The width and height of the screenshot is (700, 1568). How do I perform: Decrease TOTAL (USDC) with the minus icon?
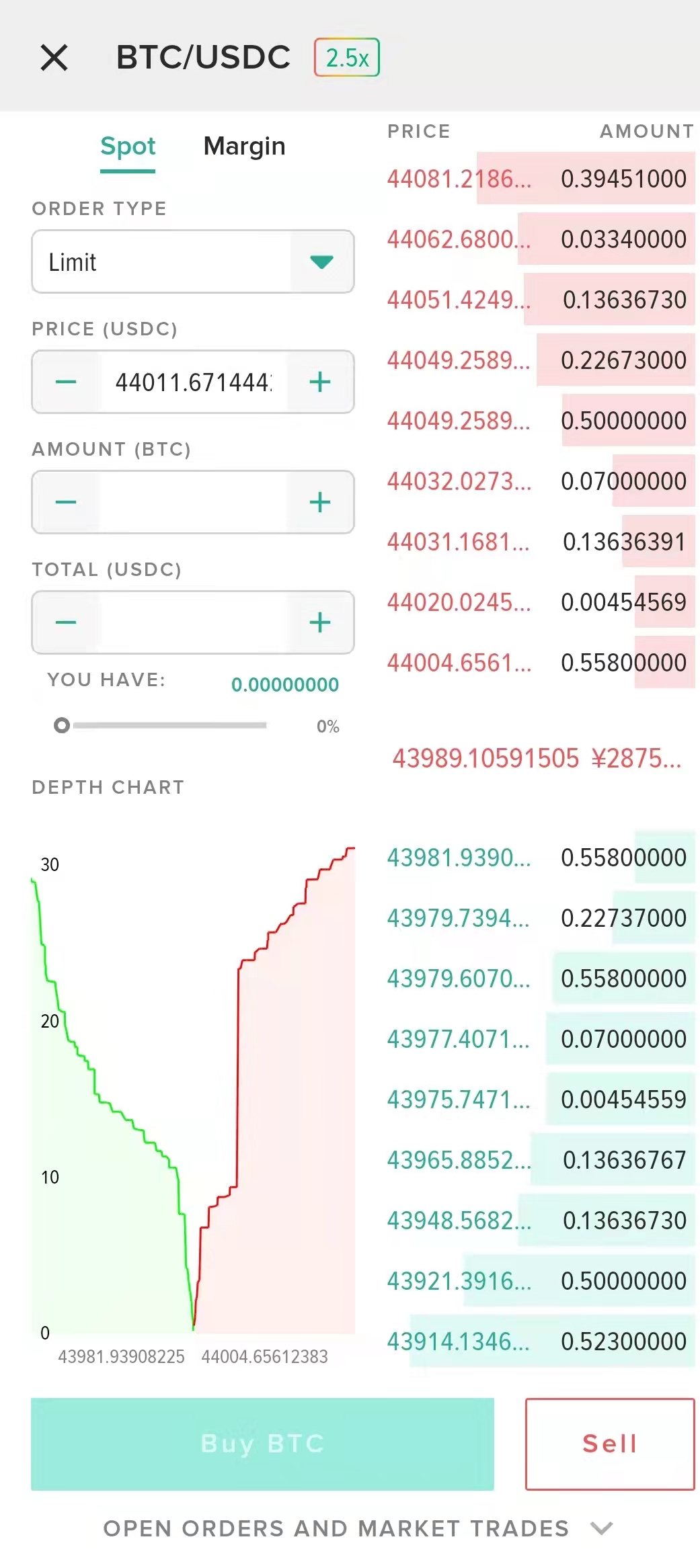[x=66, y=622]
